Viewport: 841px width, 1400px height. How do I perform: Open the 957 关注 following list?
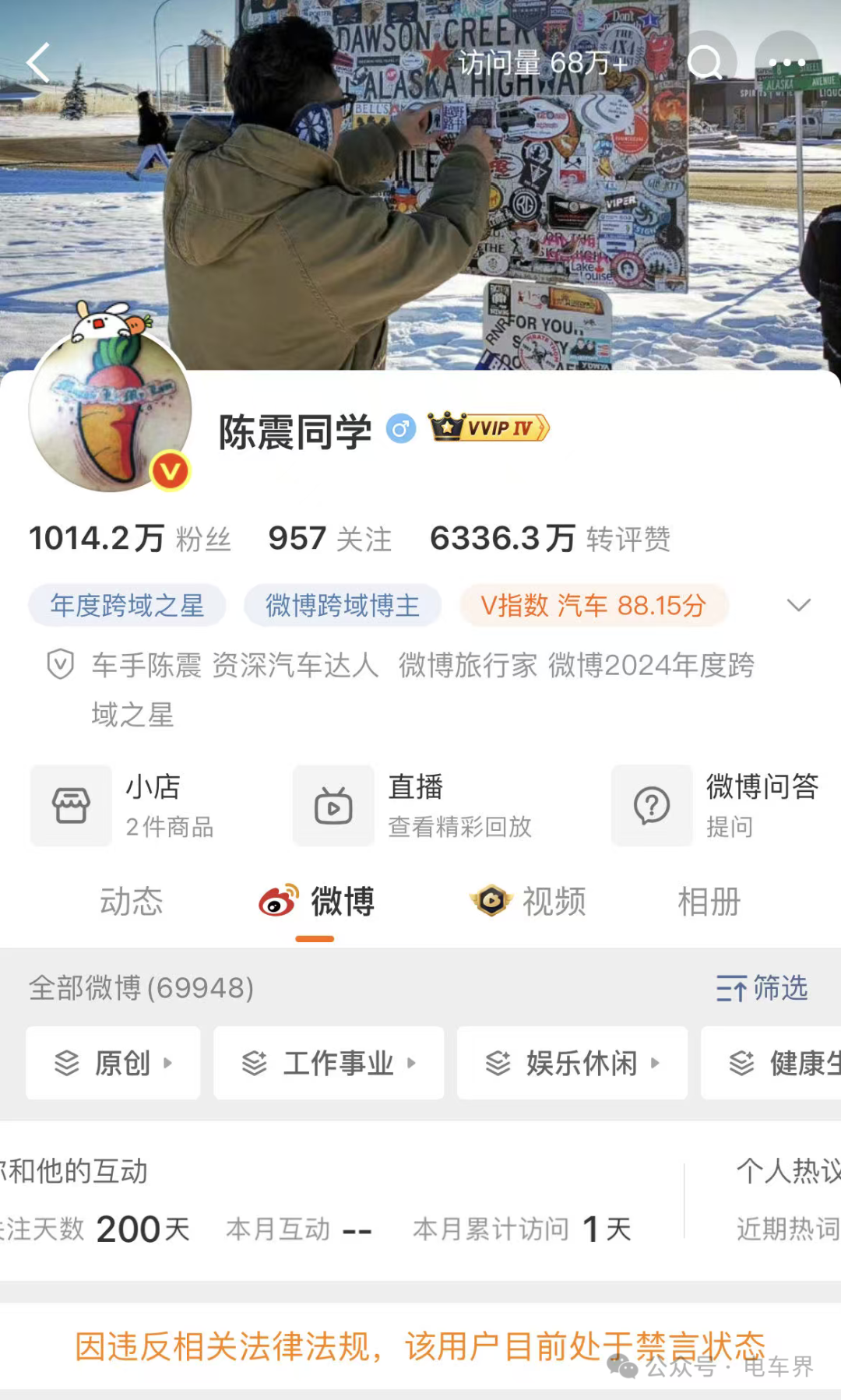(x=329, y=539)
